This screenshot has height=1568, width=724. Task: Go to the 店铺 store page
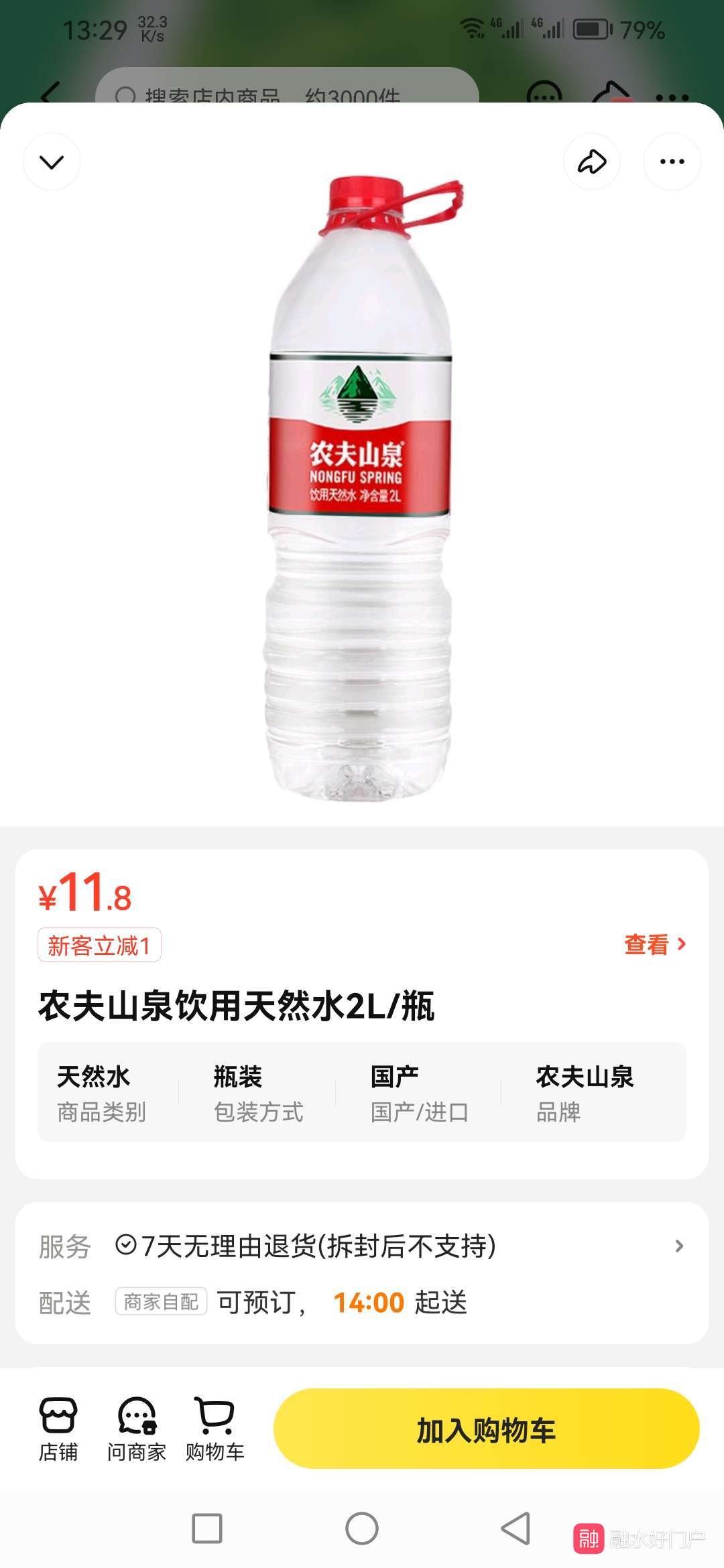[58, 1429]
